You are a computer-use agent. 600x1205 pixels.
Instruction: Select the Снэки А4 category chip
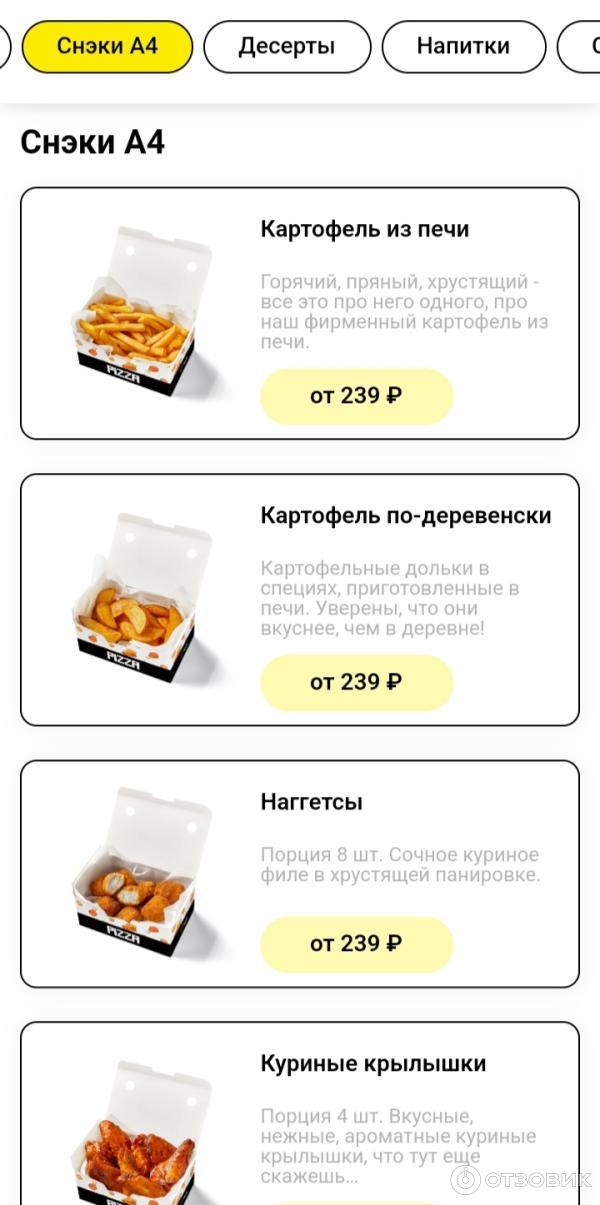(x=107, y=47)
